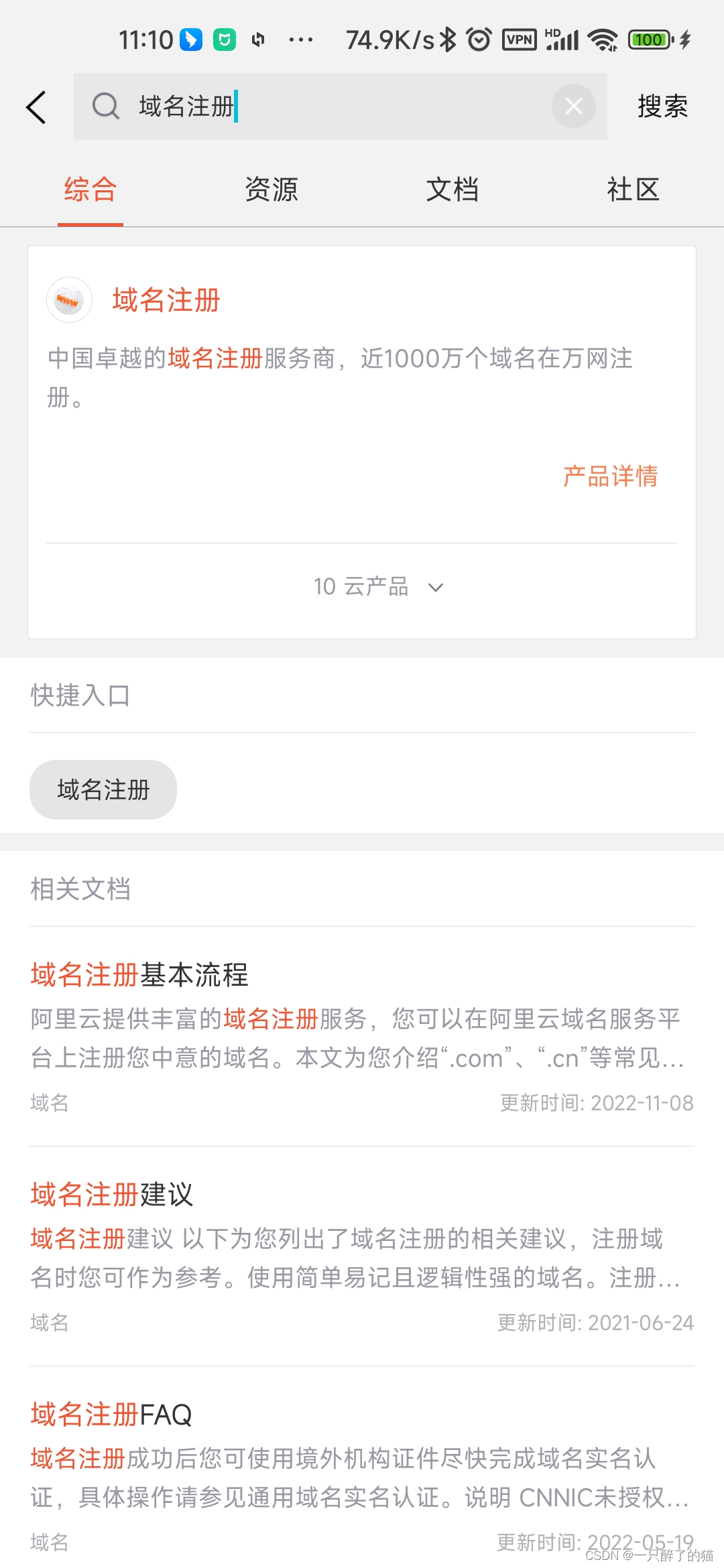Switch to the 社区 tab
The height and width of the screenshot is (1568, 724).
(x=632, y=190)
